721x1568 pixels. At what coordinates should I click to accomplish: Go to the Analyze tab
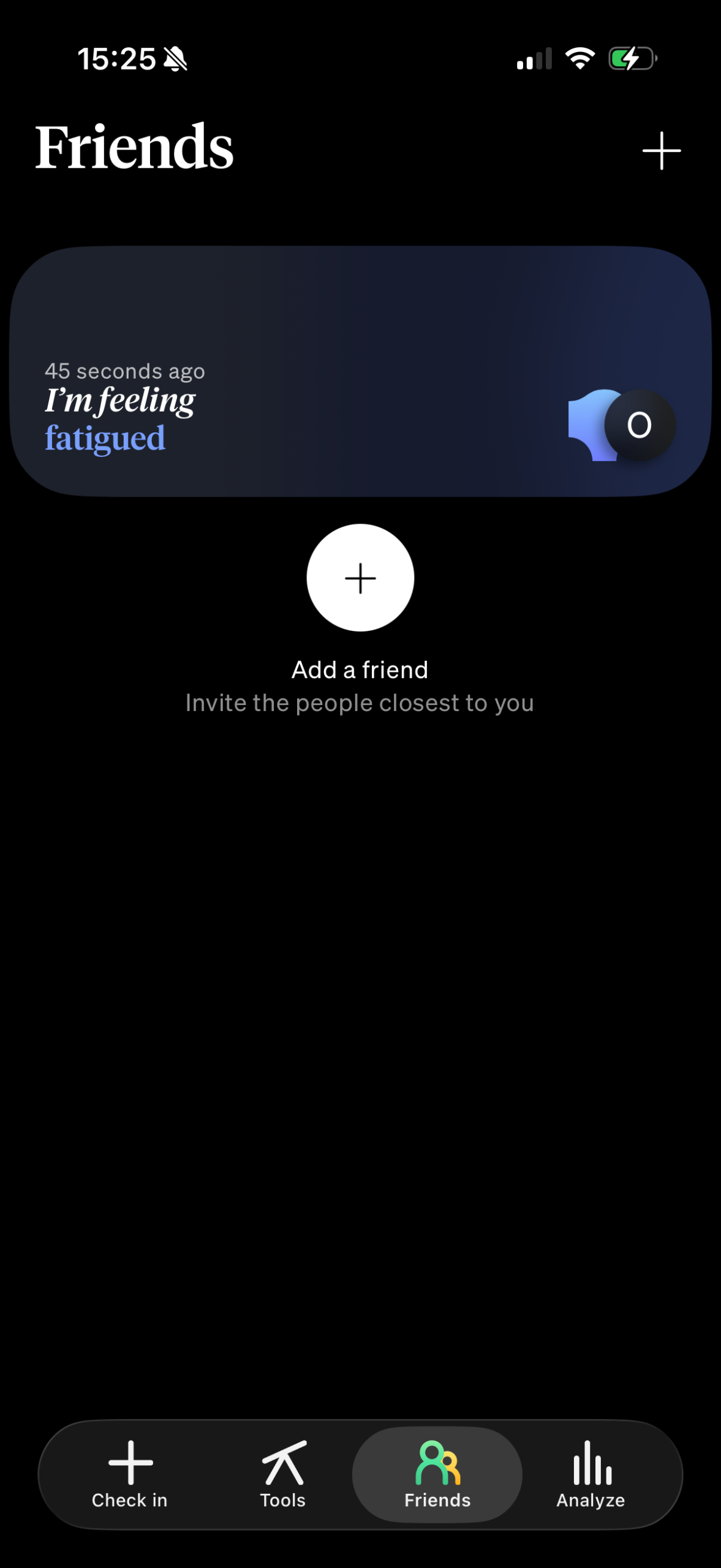point(591,1474)
